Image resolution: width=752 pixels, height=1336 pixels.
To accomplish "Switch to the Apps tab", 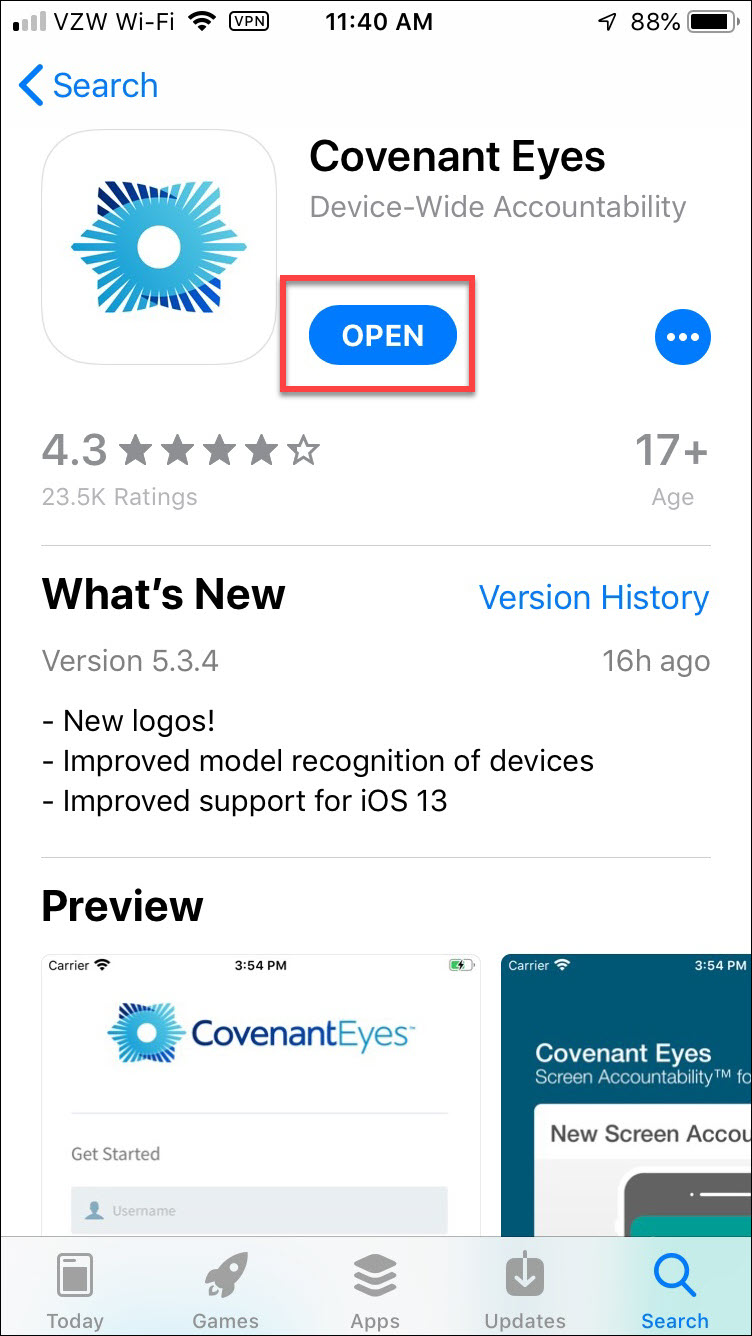I will 375,1290.
